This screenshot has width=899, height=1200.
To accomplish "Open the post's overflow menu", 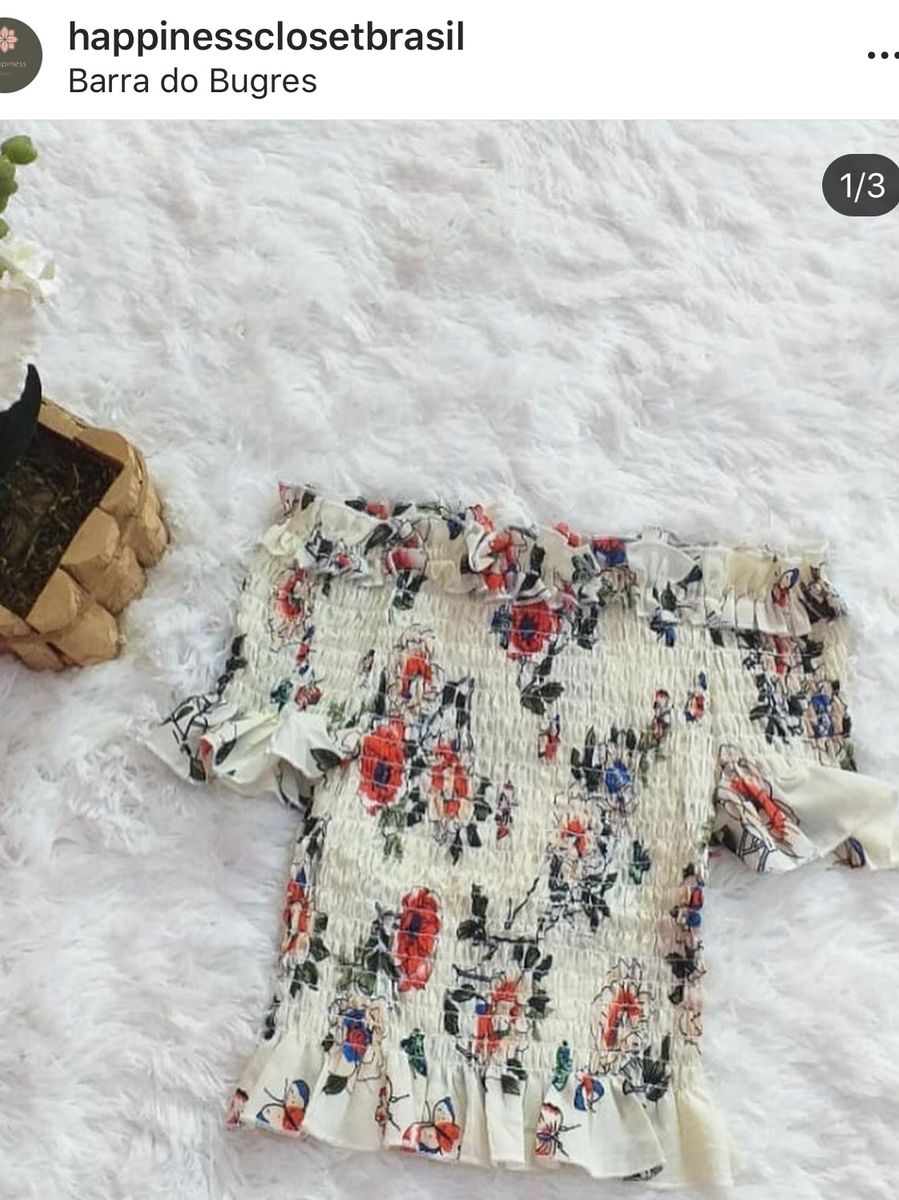I will (881, 56).
